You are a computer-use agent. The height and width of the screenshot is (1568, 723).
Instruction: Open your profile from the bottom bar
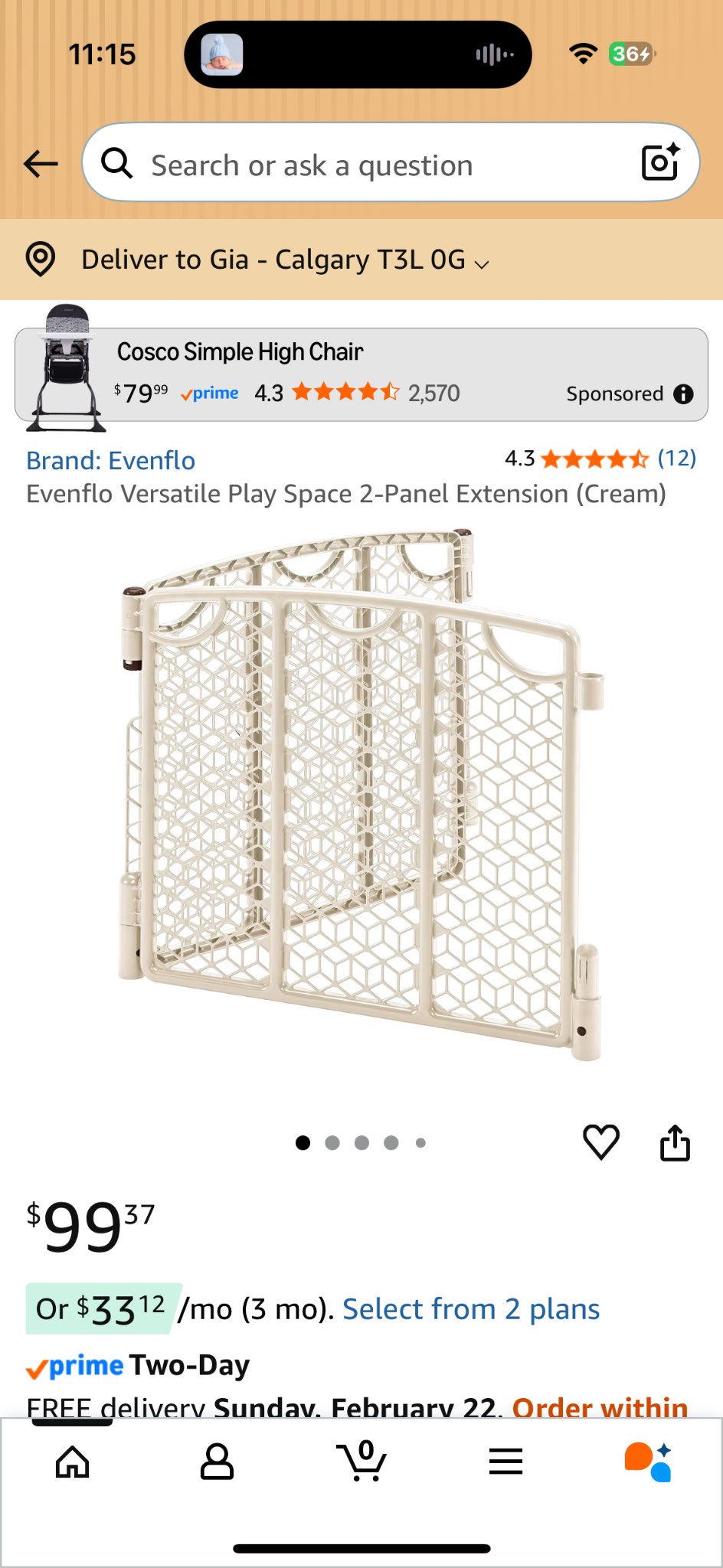point(217,1461)
